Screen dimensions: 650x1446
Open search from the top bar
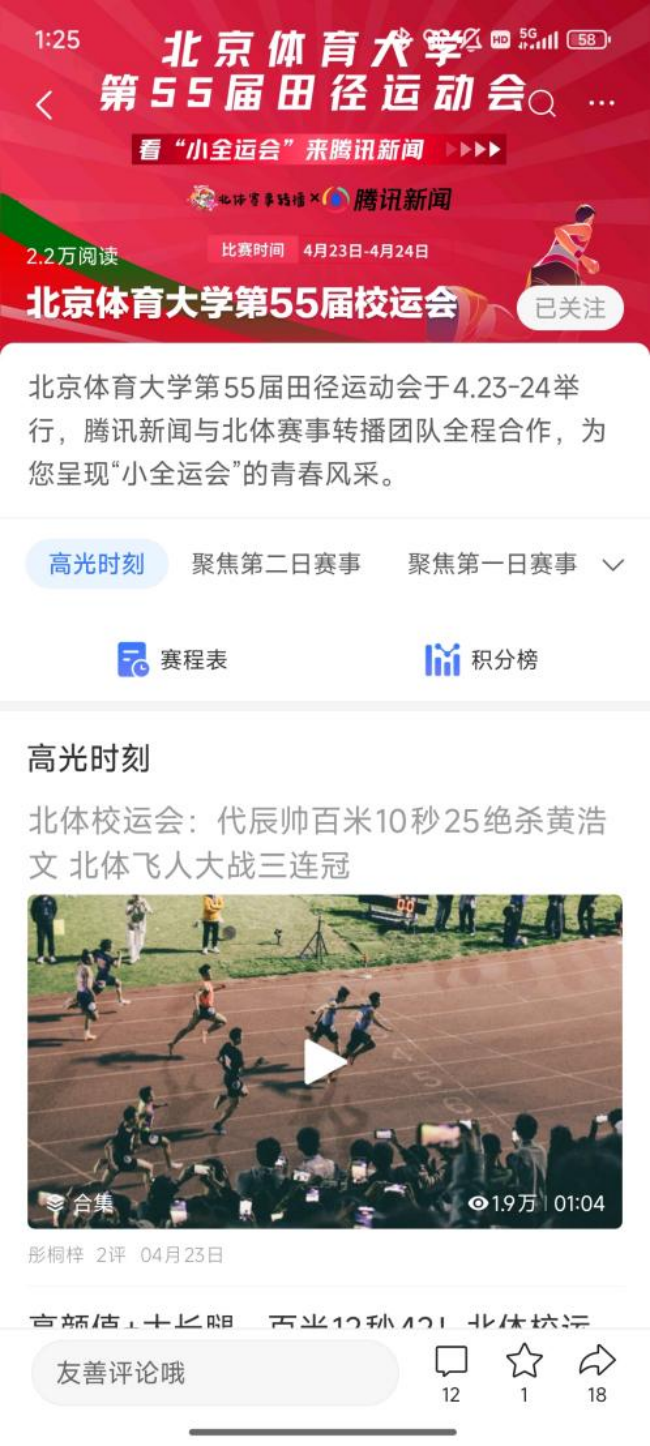click(x=542, y=104)
